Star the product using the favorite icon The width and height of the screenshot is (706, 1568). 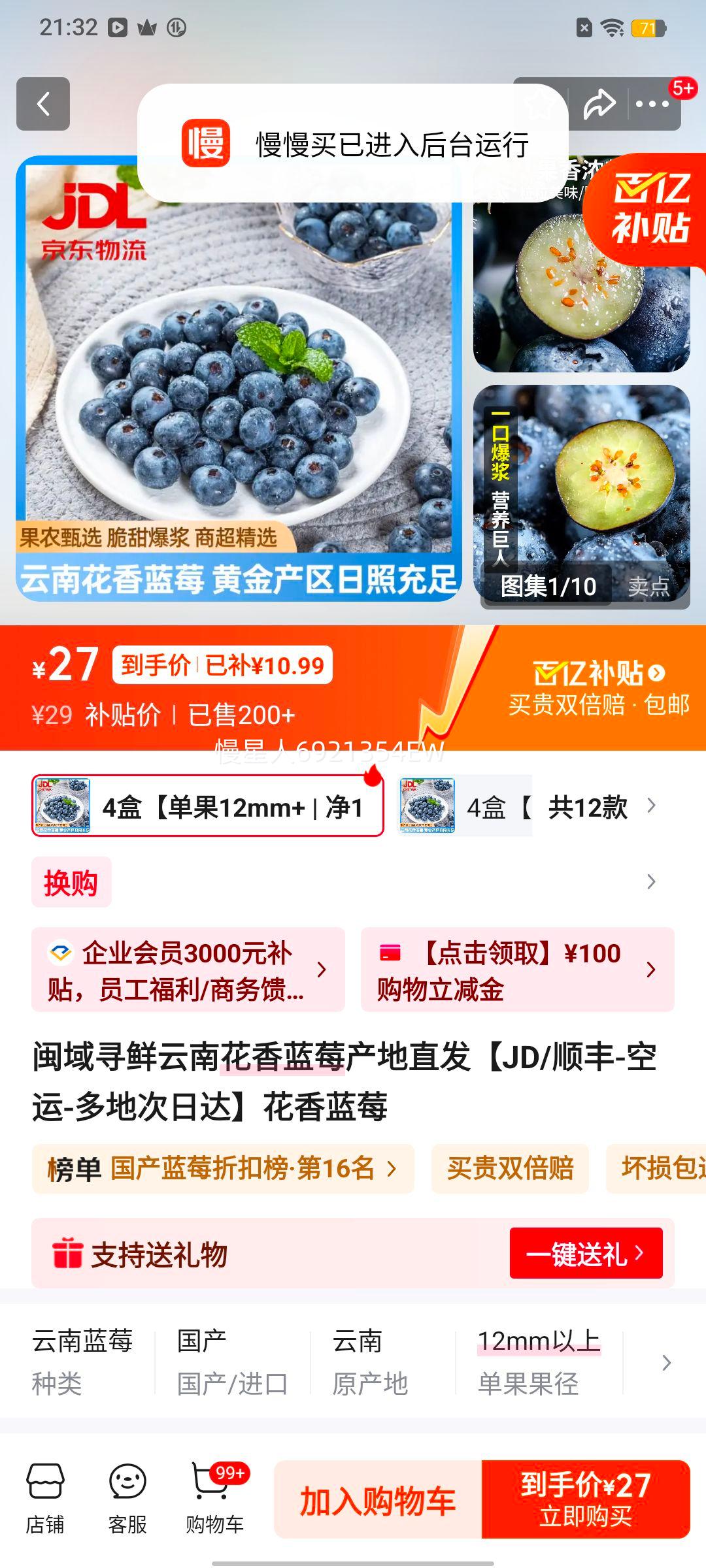(536, 105)
